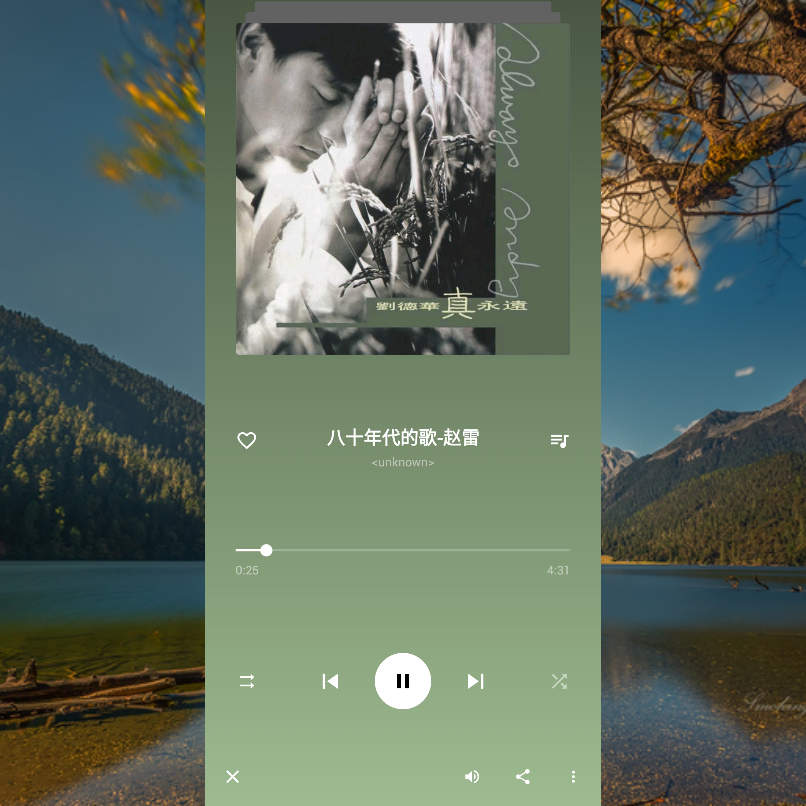Open the current playing queue

(x=559, y=440)
